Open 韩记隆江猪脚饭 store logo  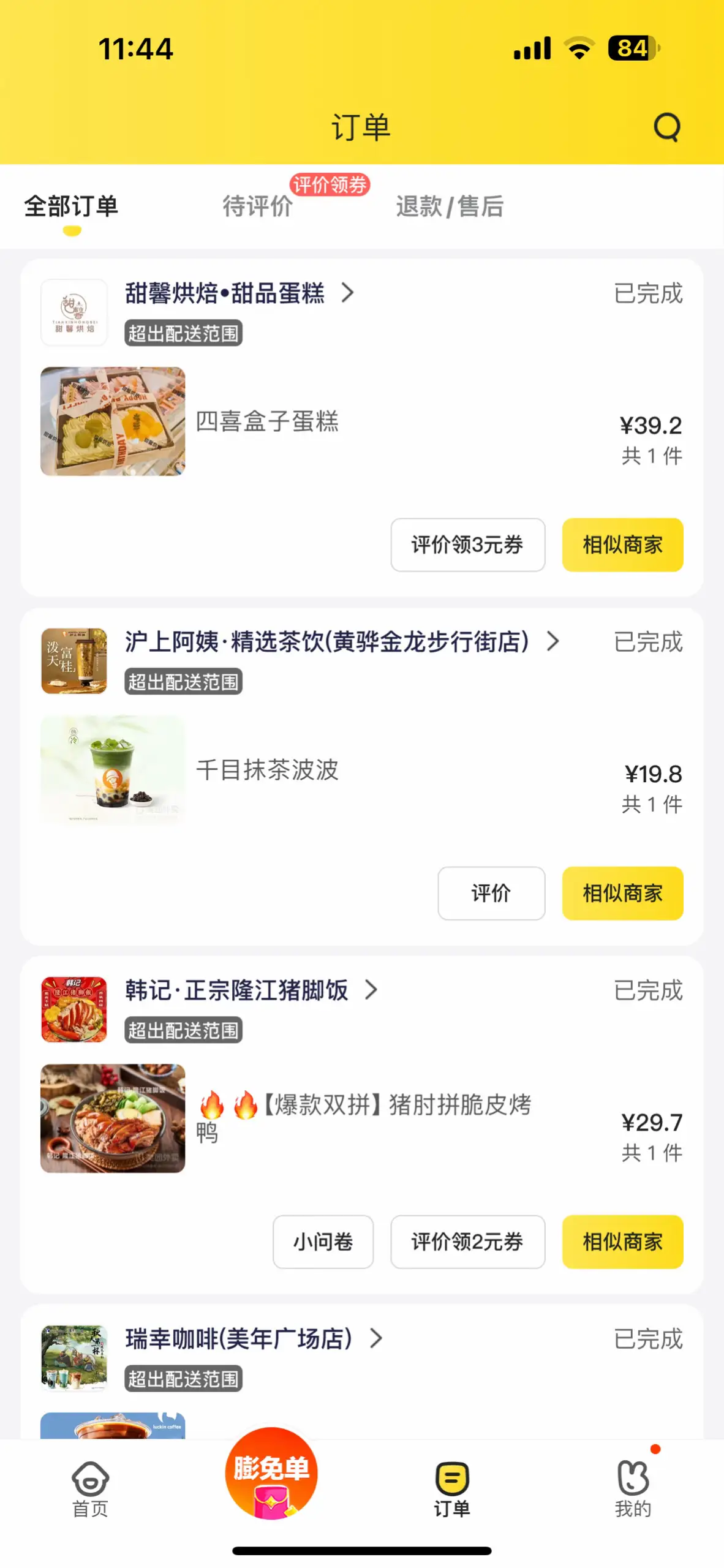(x=74, y=1010)
